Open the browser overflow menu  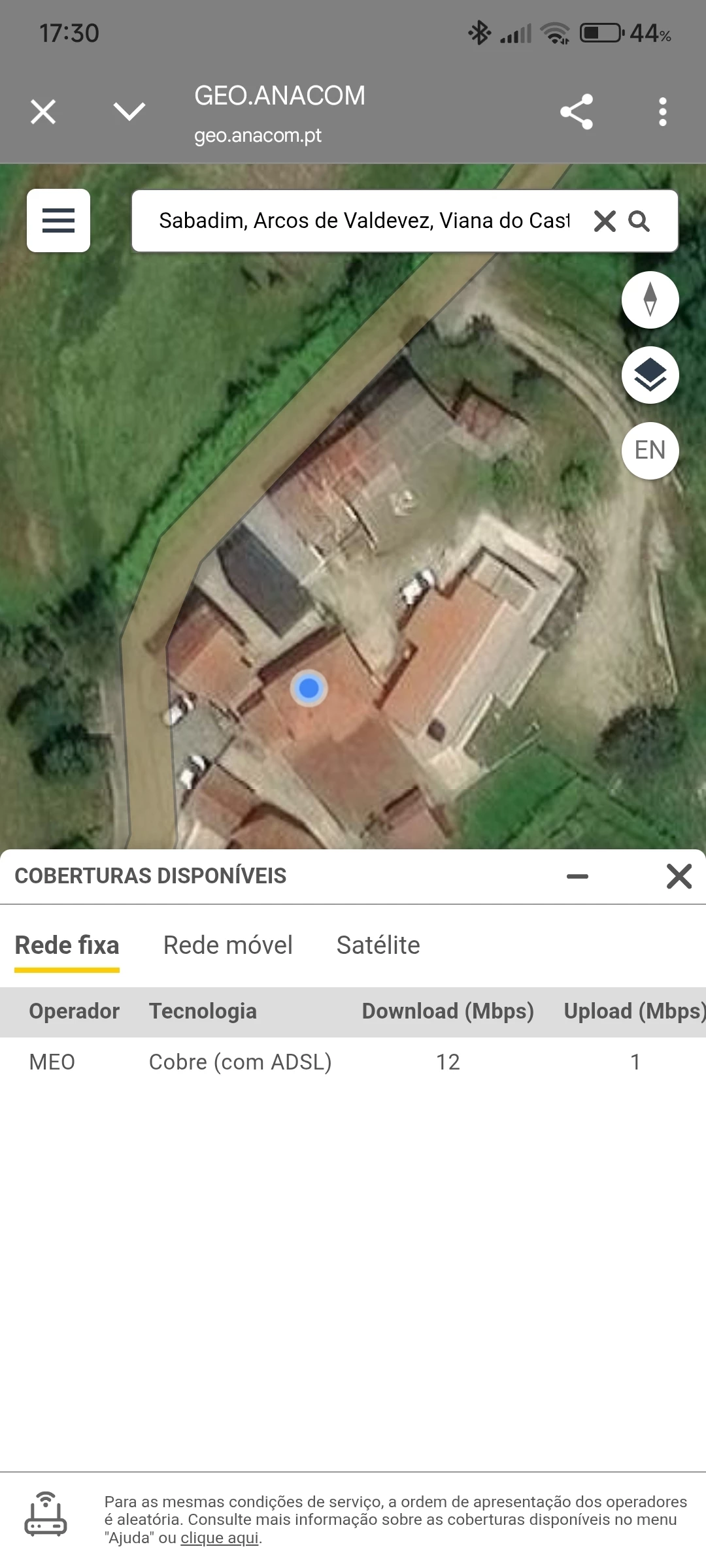[x=663, y=112]
